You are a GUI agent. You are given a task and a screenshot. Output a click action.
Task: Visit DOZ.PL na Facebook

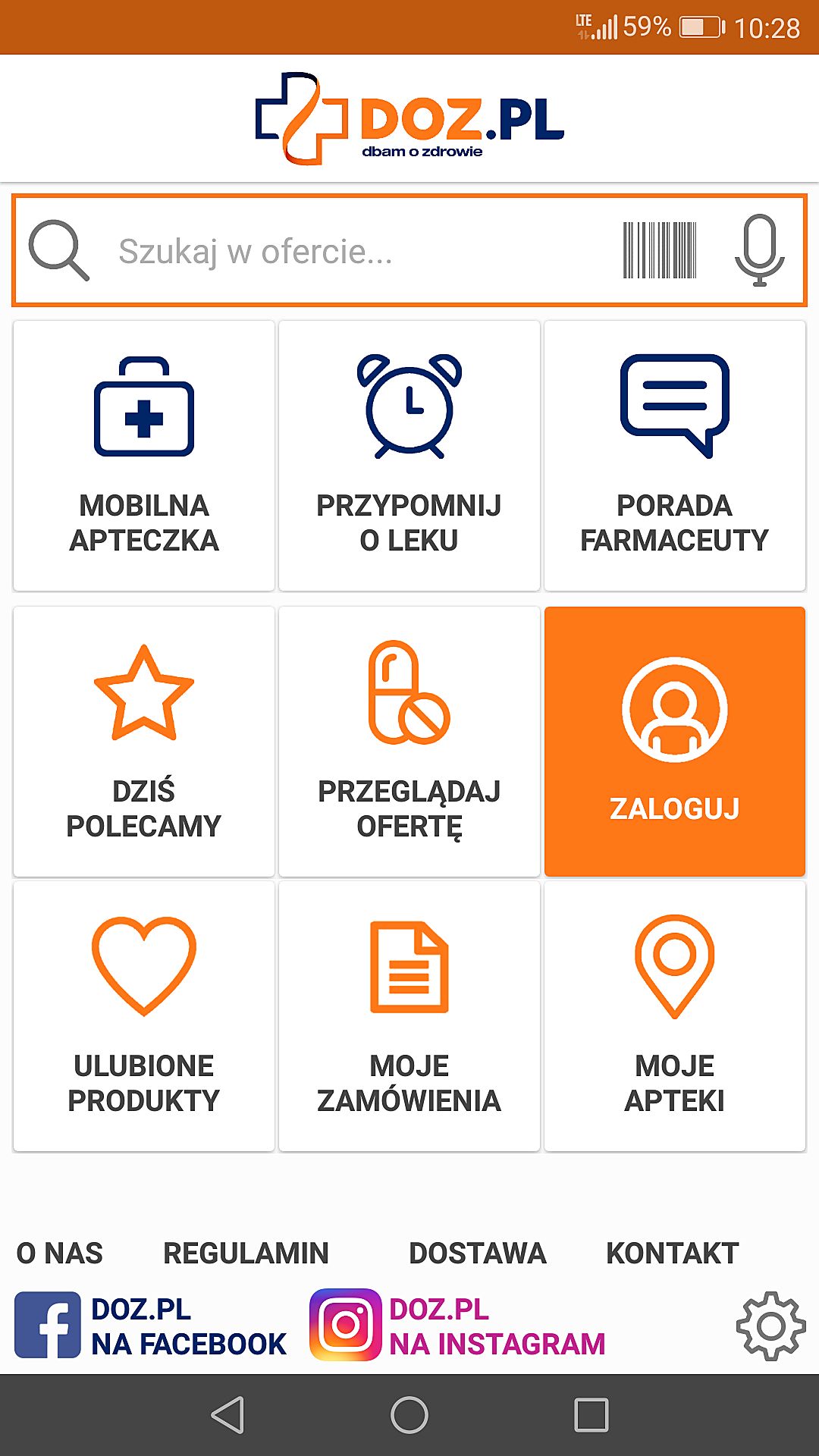(151, 1326)
